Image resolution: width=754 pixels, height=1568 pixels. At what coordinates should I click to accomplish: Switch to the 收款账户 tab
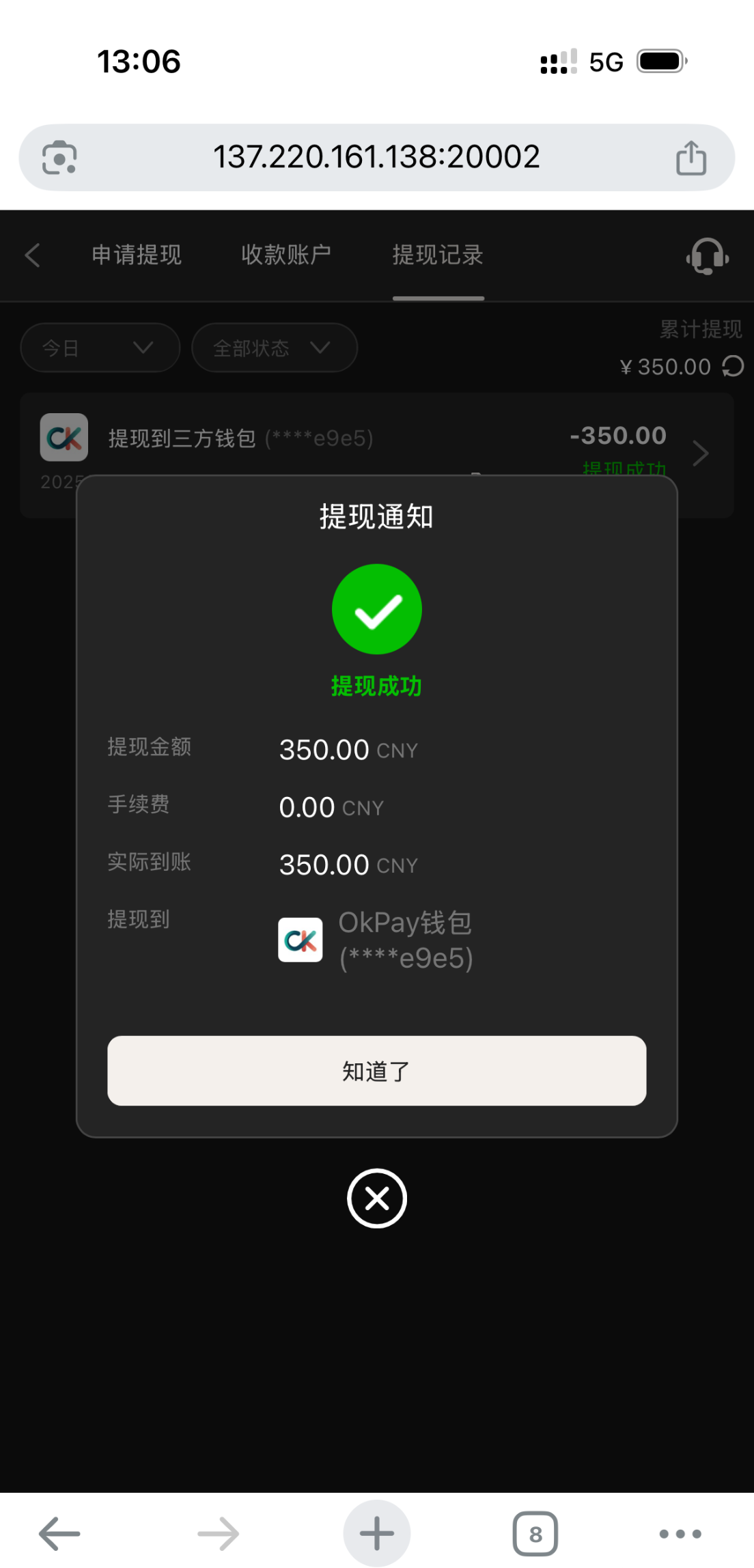(x=286, y=255)
